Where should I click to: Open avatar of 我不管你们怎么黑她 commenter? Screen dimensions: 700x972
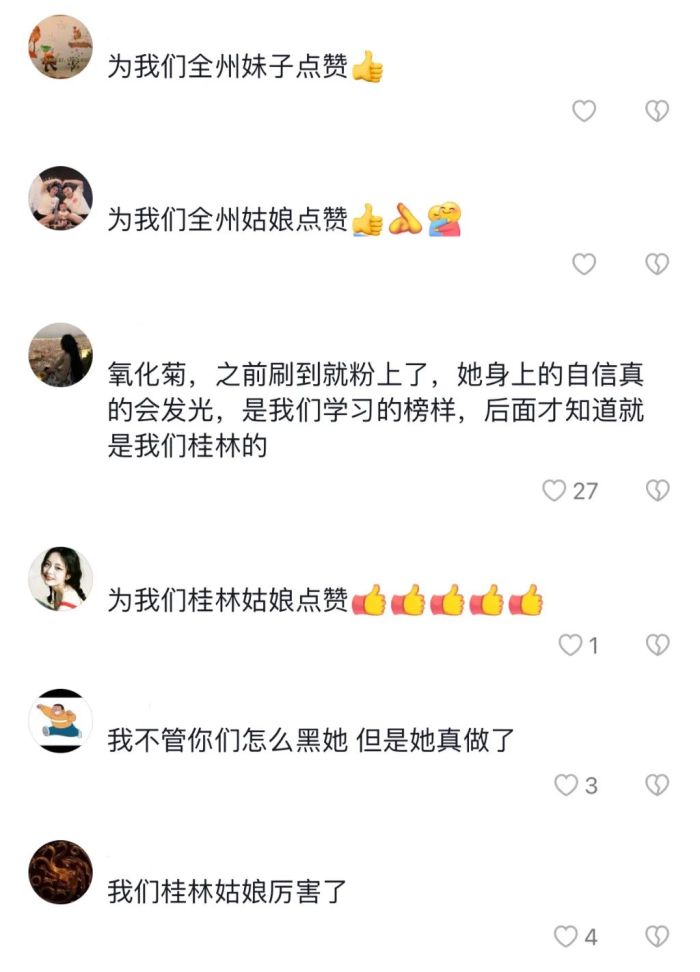click(61, 721)
